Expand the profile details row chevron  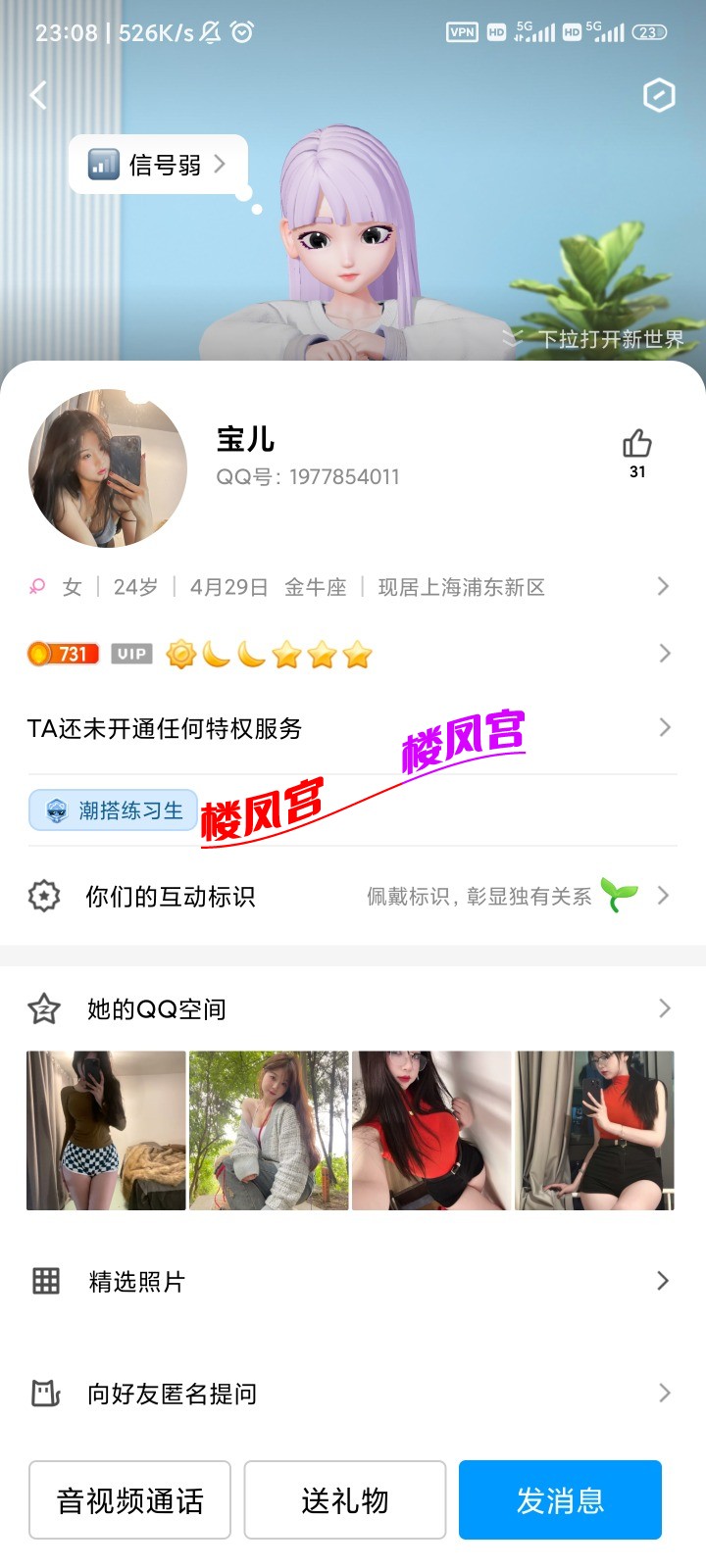pos(664,586)
